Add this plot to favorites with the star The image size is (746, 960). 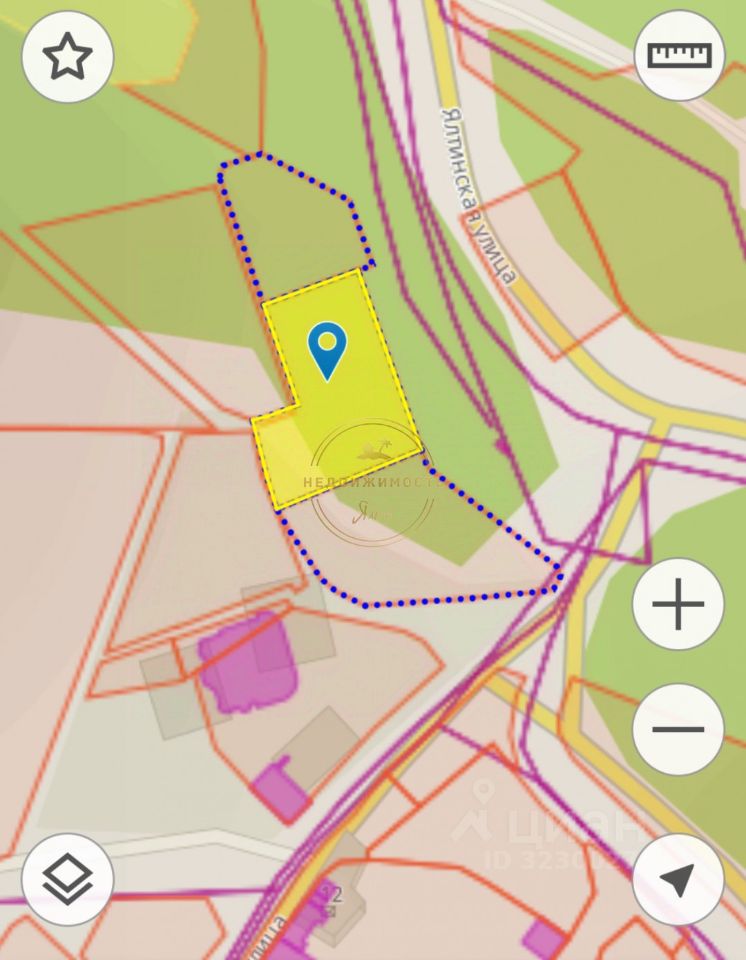click(x=67, y=57)
